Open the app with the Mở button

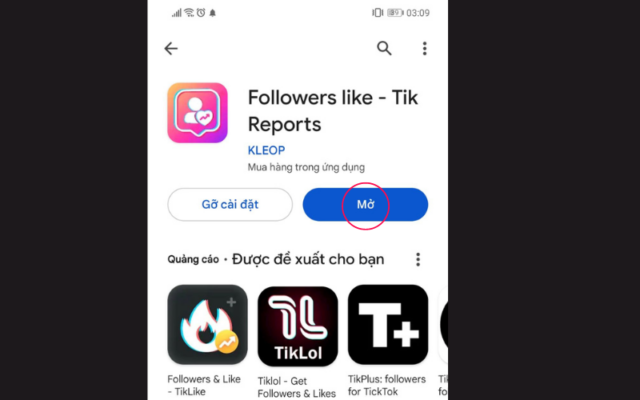[x=365, y=204]
